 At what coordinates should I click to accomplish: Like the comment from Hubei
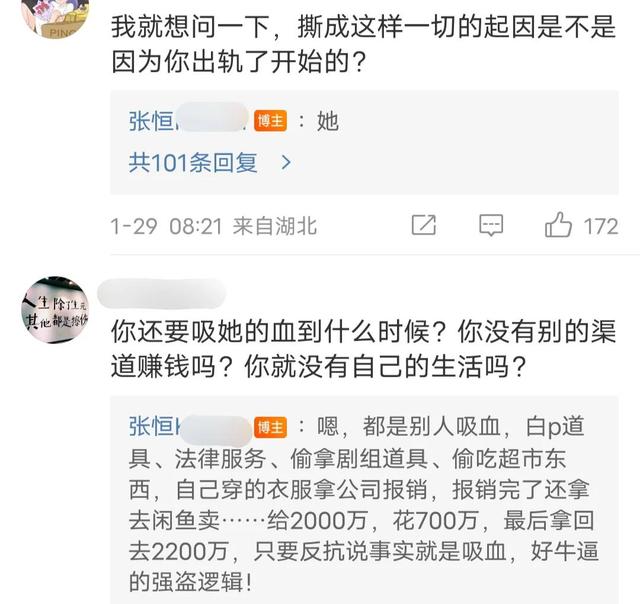tap(558, 225)
